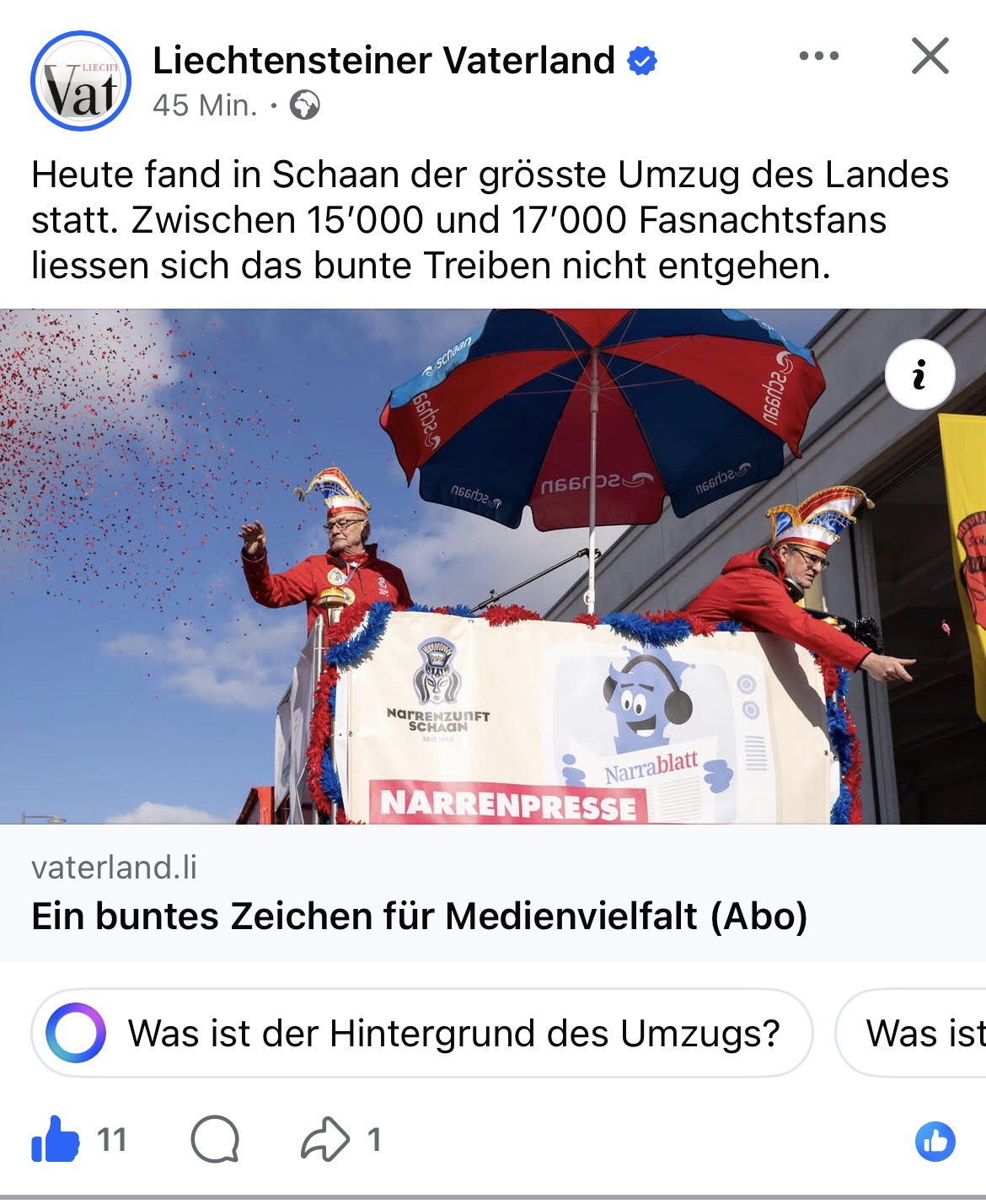
Task: Open the Liechtensteiner Vaterland page name
Action: coord(383,61)
